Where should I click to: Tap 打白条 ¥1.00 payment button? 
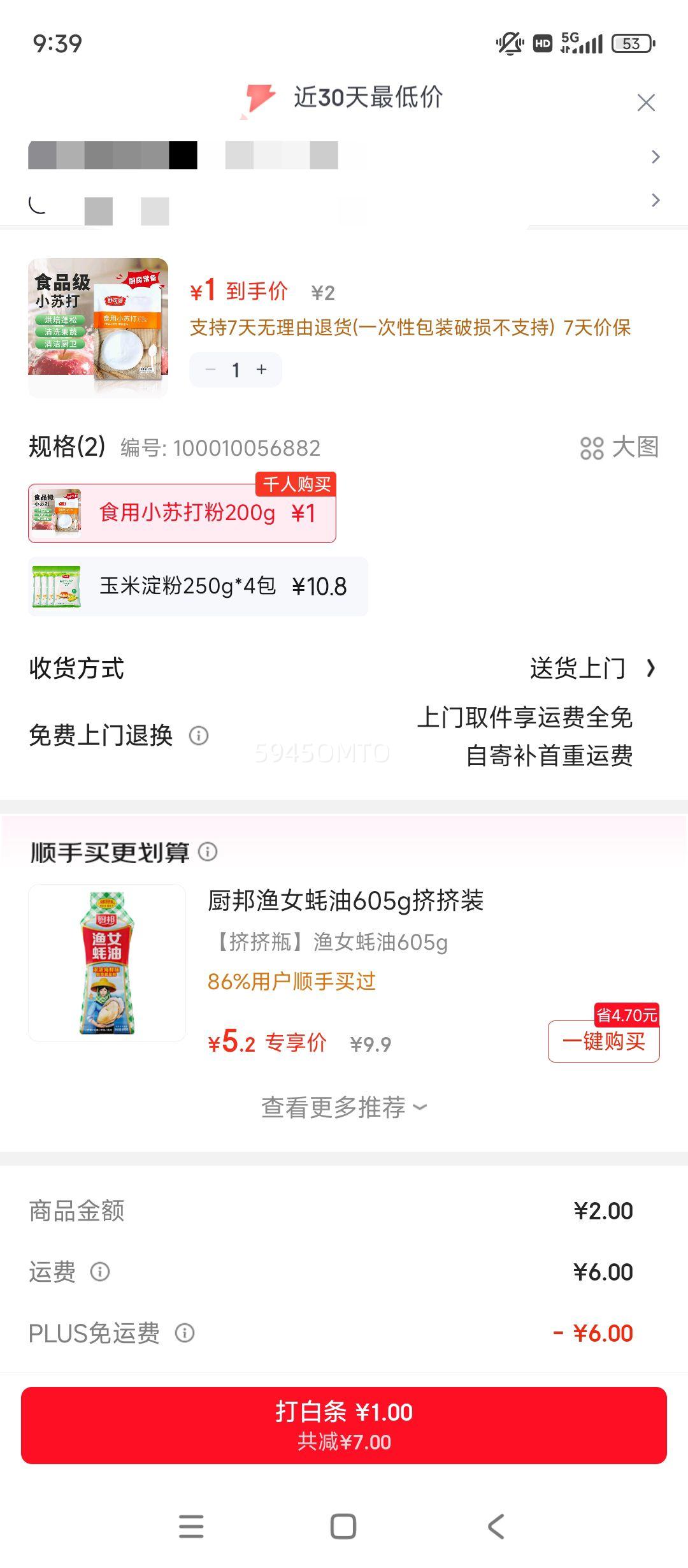click(343, 1431)
